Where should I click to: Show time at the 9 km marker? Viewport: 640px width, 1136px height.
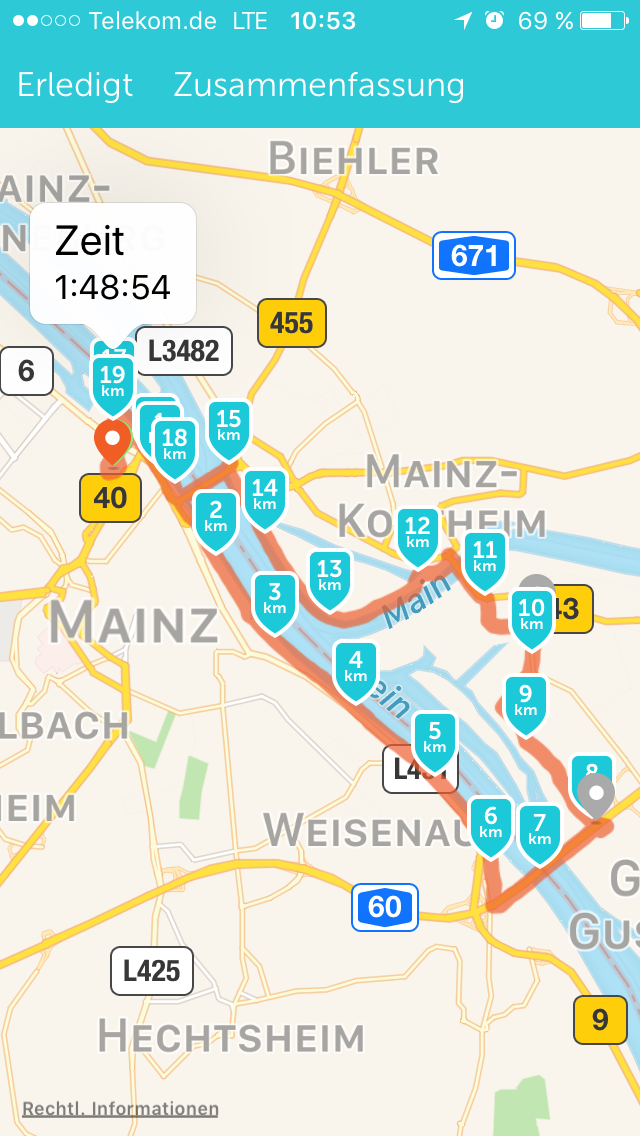point(526,700)
